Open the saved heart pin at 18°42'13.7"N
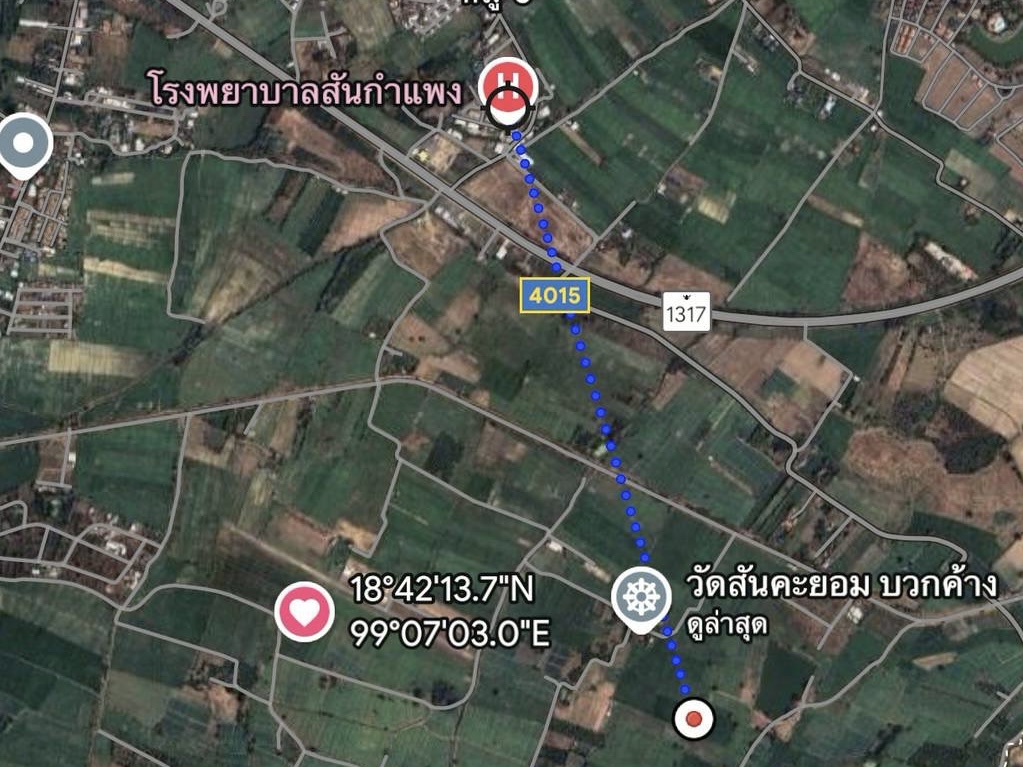 (304, 611)
